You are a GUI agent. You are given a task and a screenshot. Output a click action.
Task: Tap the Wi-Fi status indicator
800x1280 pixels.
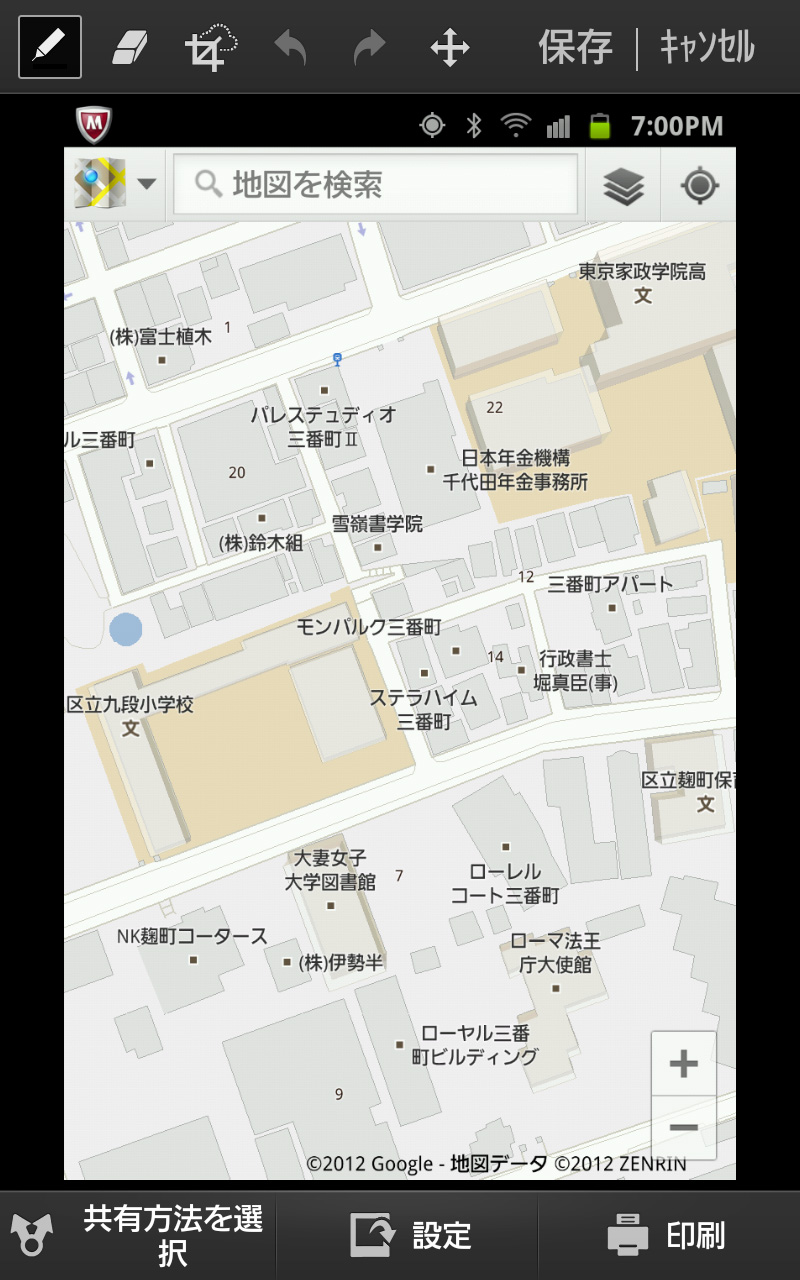pos(516,124)
